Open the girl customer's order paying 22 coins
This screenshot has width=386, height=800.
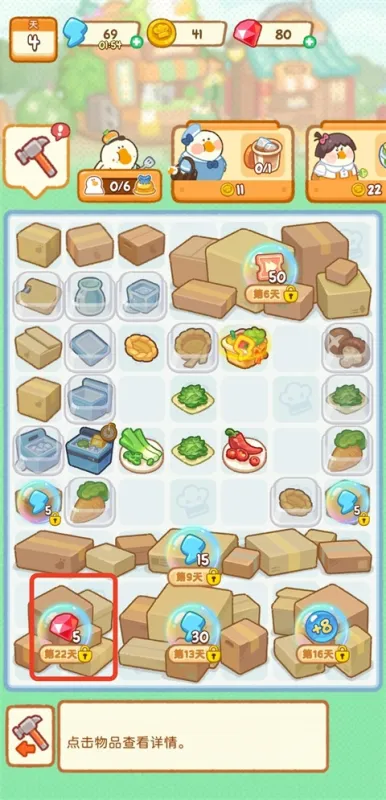point(347,162)
